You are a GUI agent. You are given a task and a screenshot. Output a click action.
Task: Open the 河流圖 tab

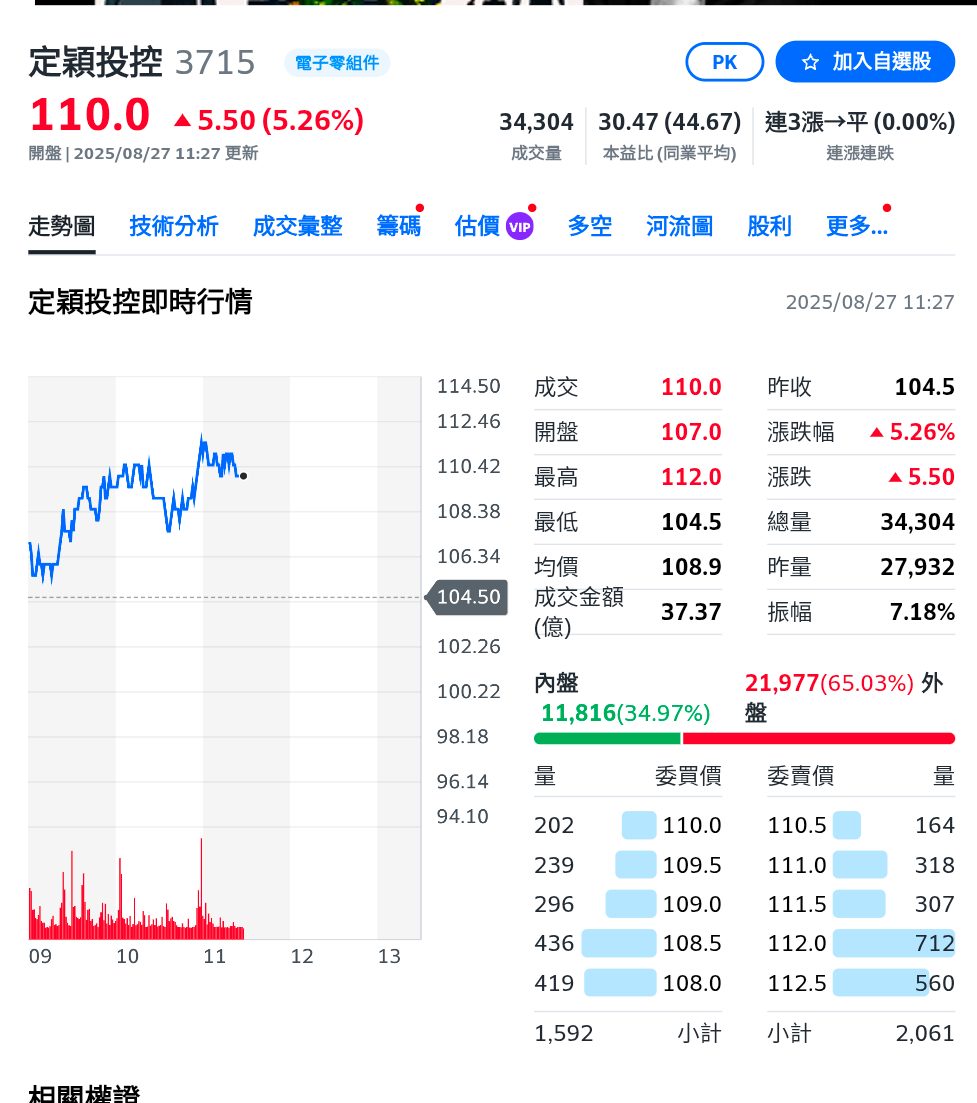679,226
